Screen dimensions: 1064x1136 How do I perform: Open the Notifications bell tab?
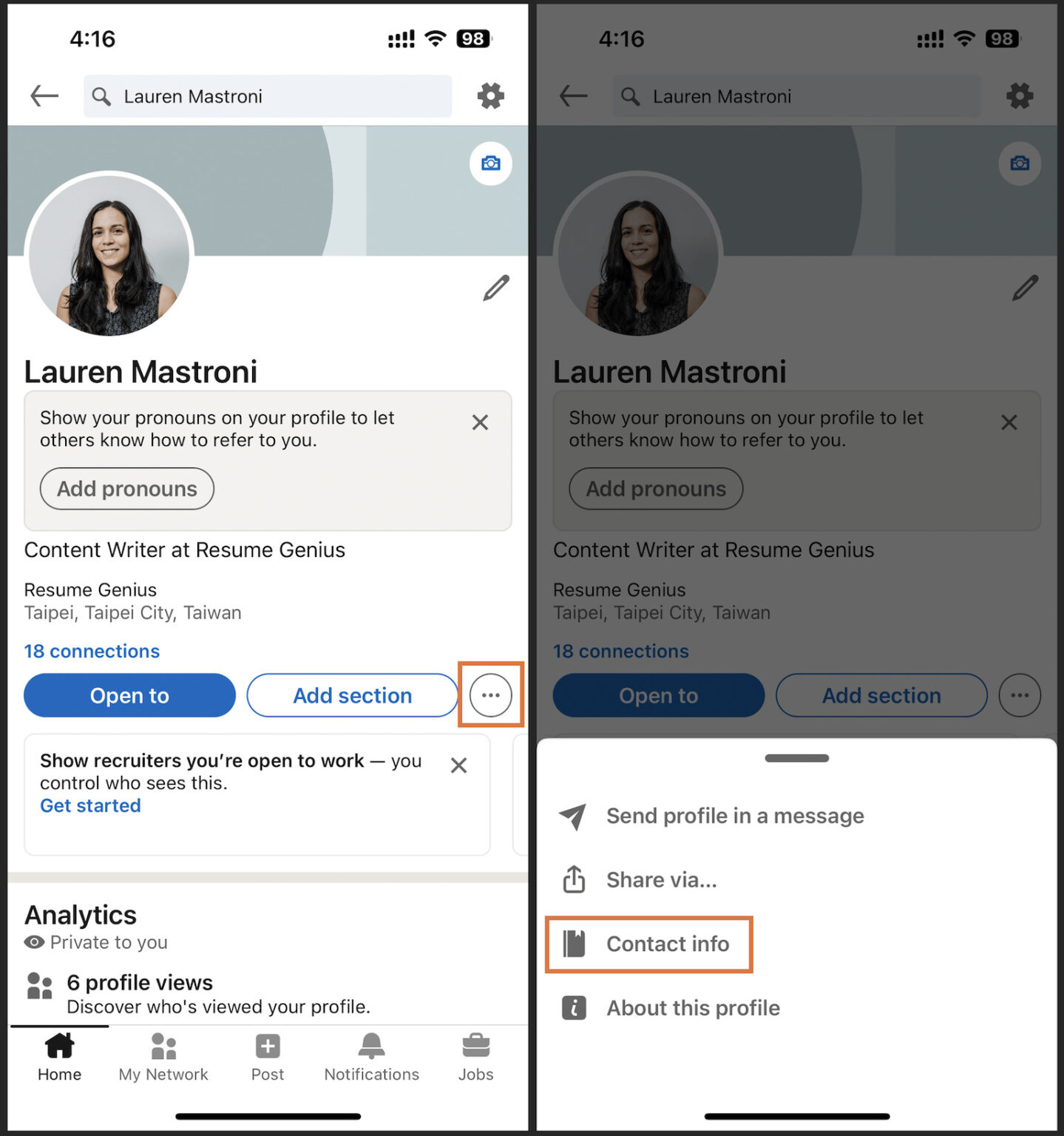[x=370, y=1055]
